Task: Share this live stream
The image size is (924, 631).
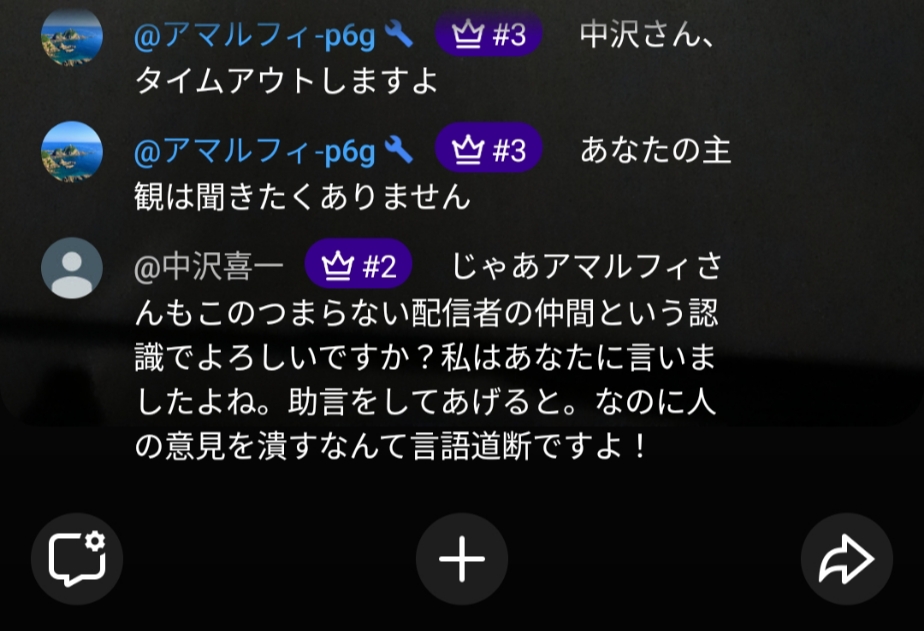Action: (x=846, y=559)
